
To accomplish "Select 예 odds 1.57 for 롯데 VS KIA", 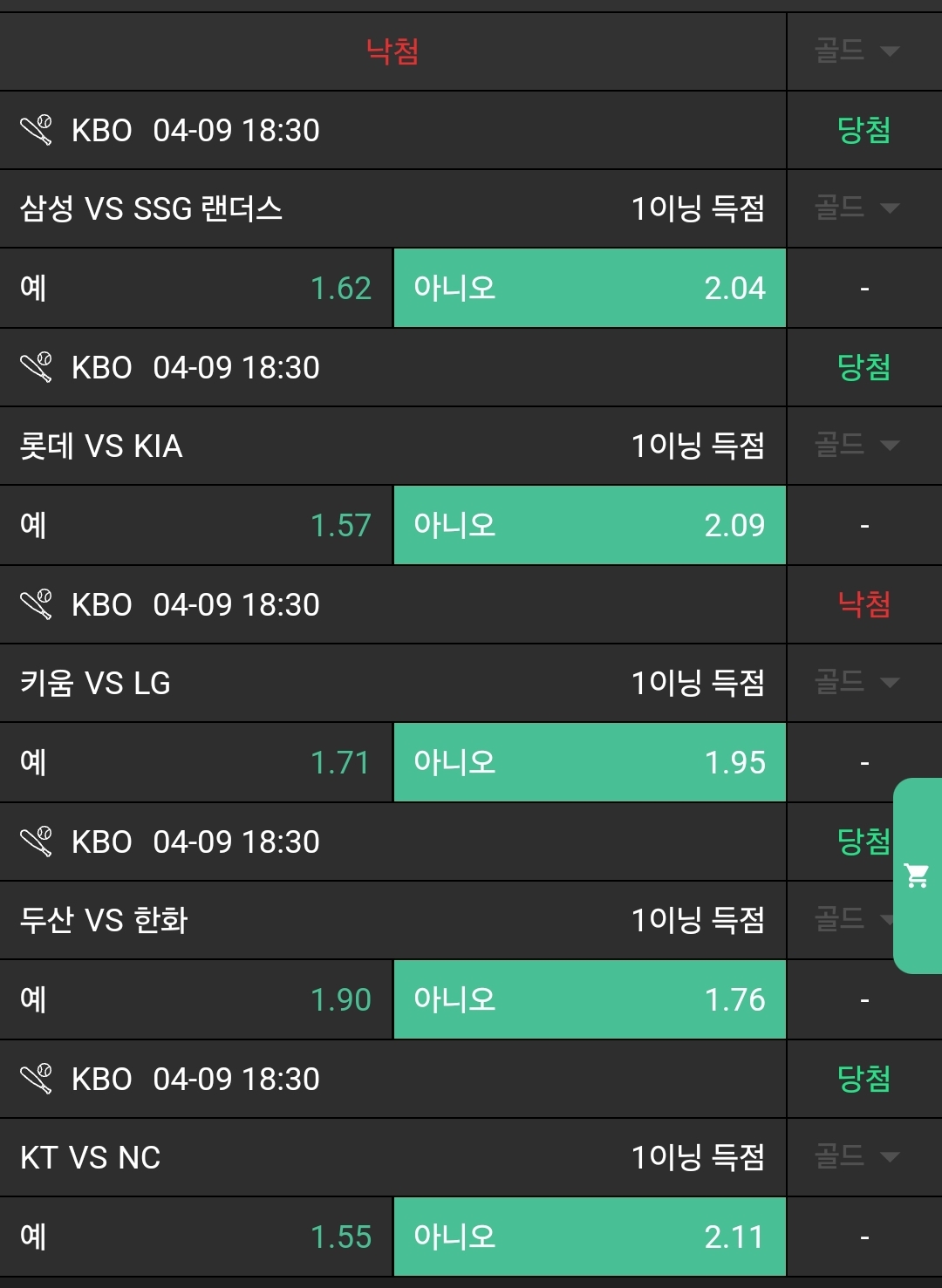I will (x=196, y=526).
